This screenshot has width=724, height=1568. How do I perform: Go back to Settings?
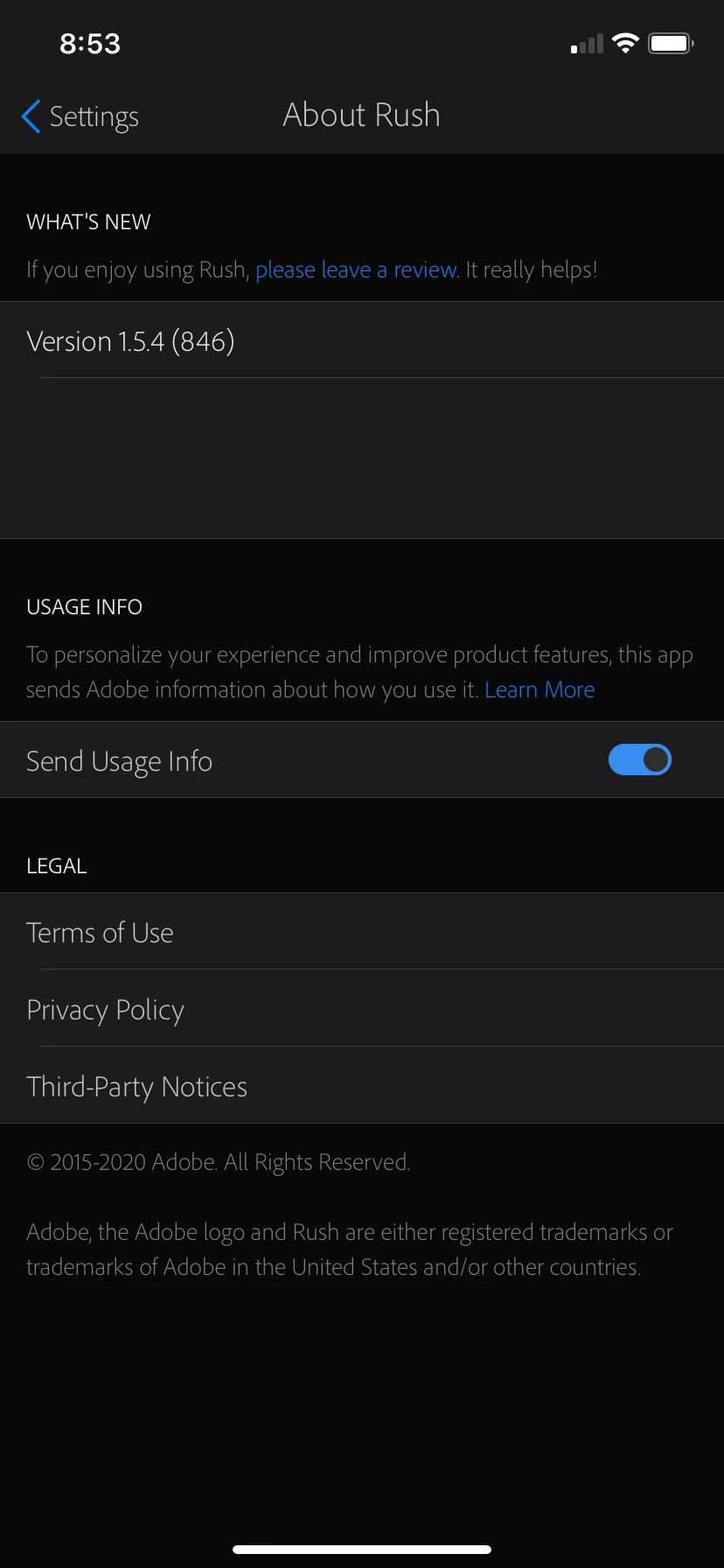80,116
